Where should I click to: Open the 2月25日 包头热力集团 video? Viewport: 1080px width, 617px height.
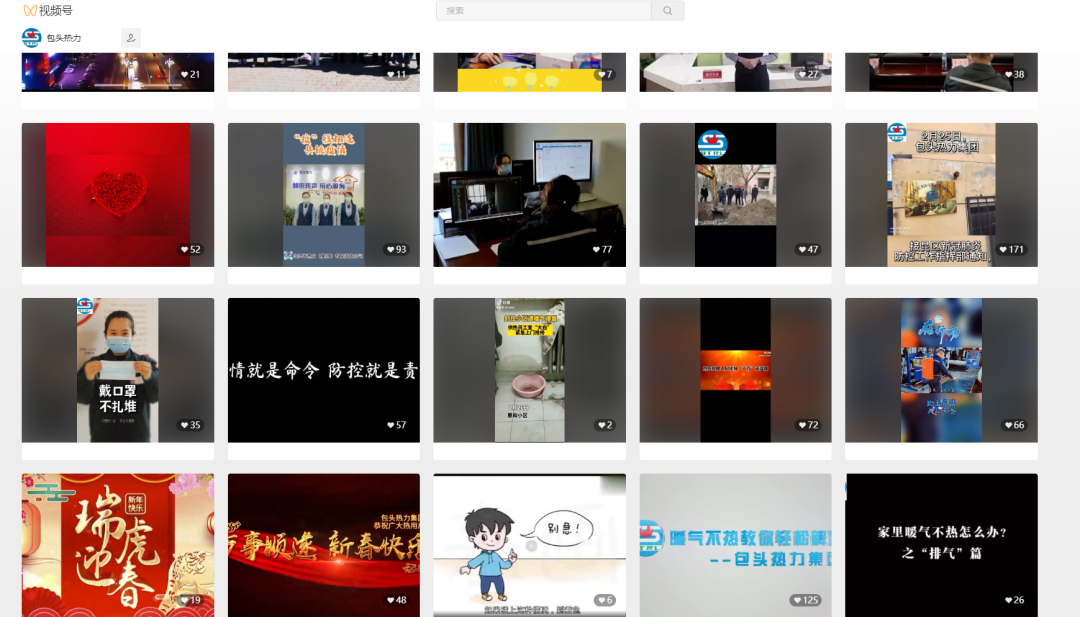[x=941, y=195]
